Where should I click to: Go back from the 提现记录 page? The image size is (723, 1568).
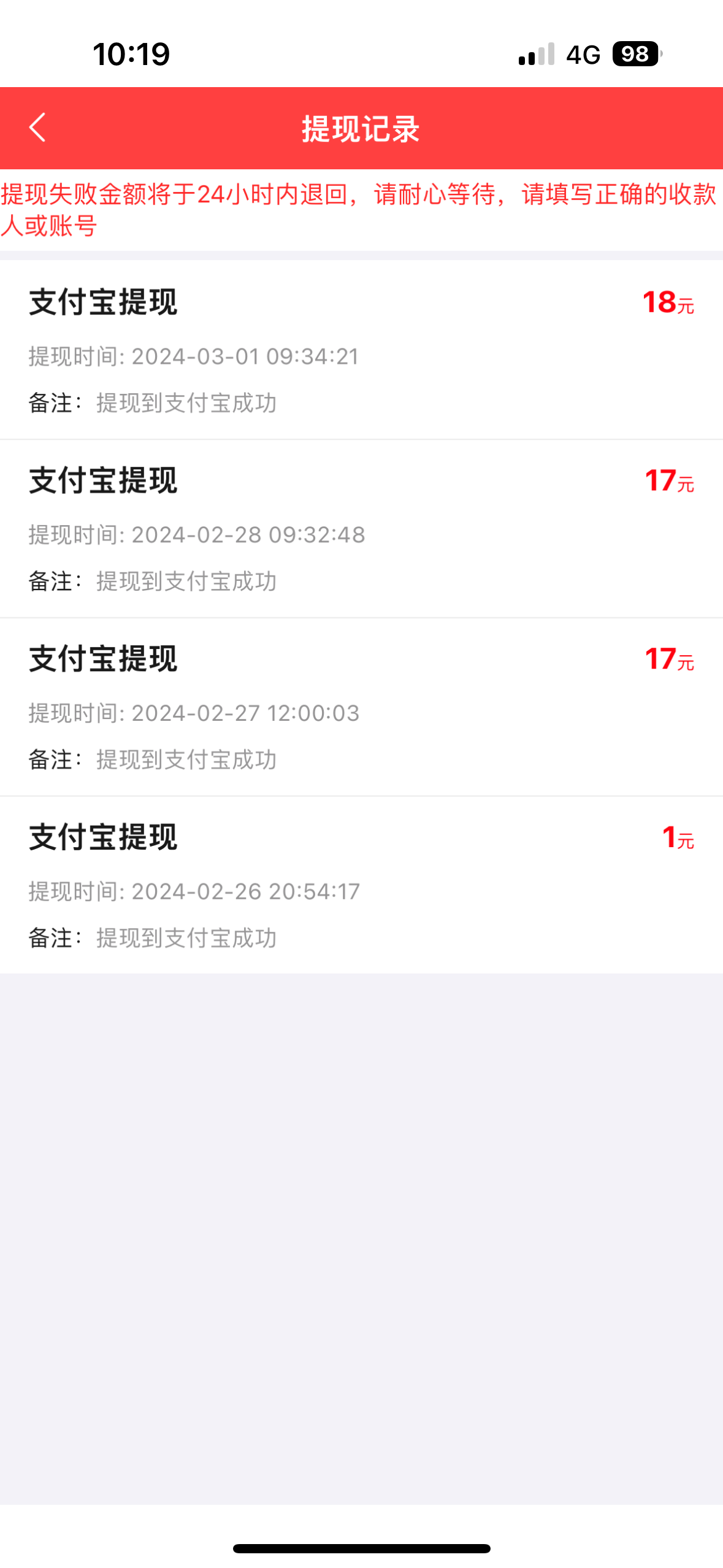[x=38, y=128]
